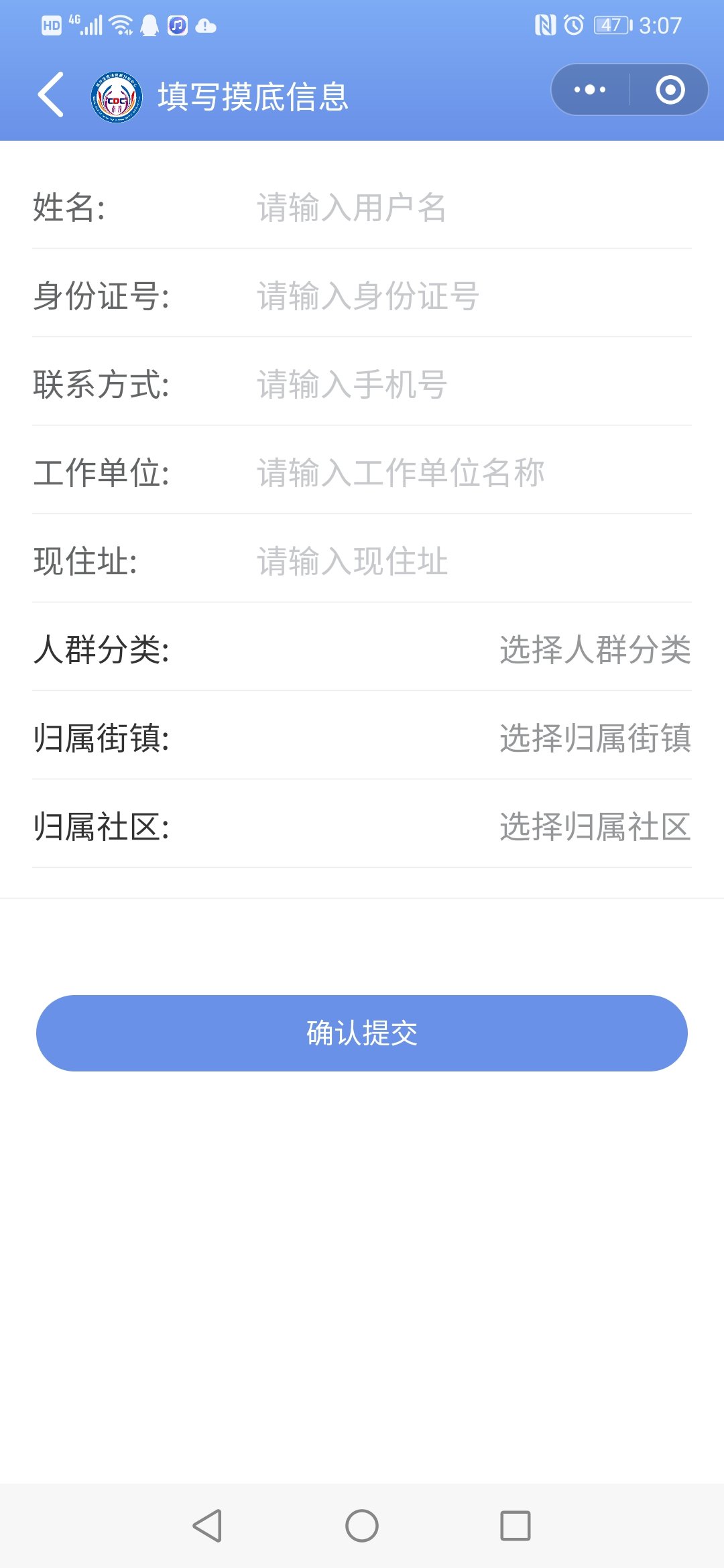
Task: Close the mini program with circle button
Action: tap(670, 90)
